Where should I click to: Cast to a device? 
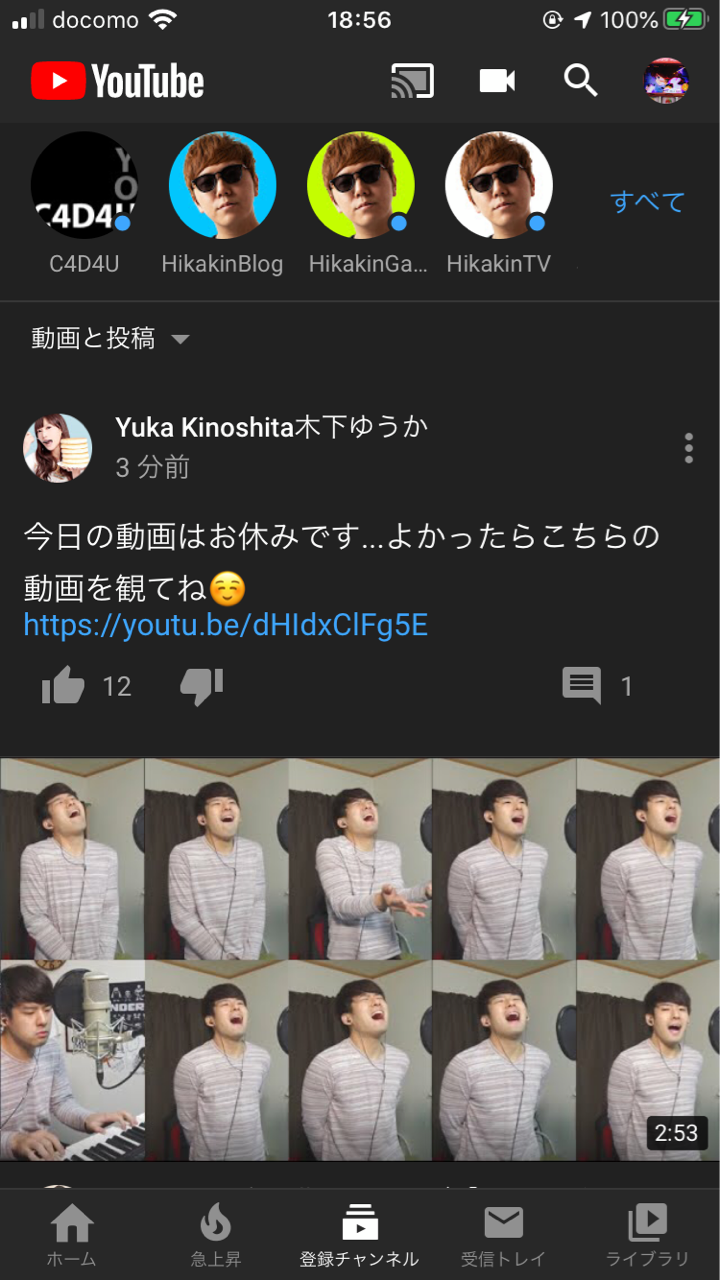coord(412,81)
